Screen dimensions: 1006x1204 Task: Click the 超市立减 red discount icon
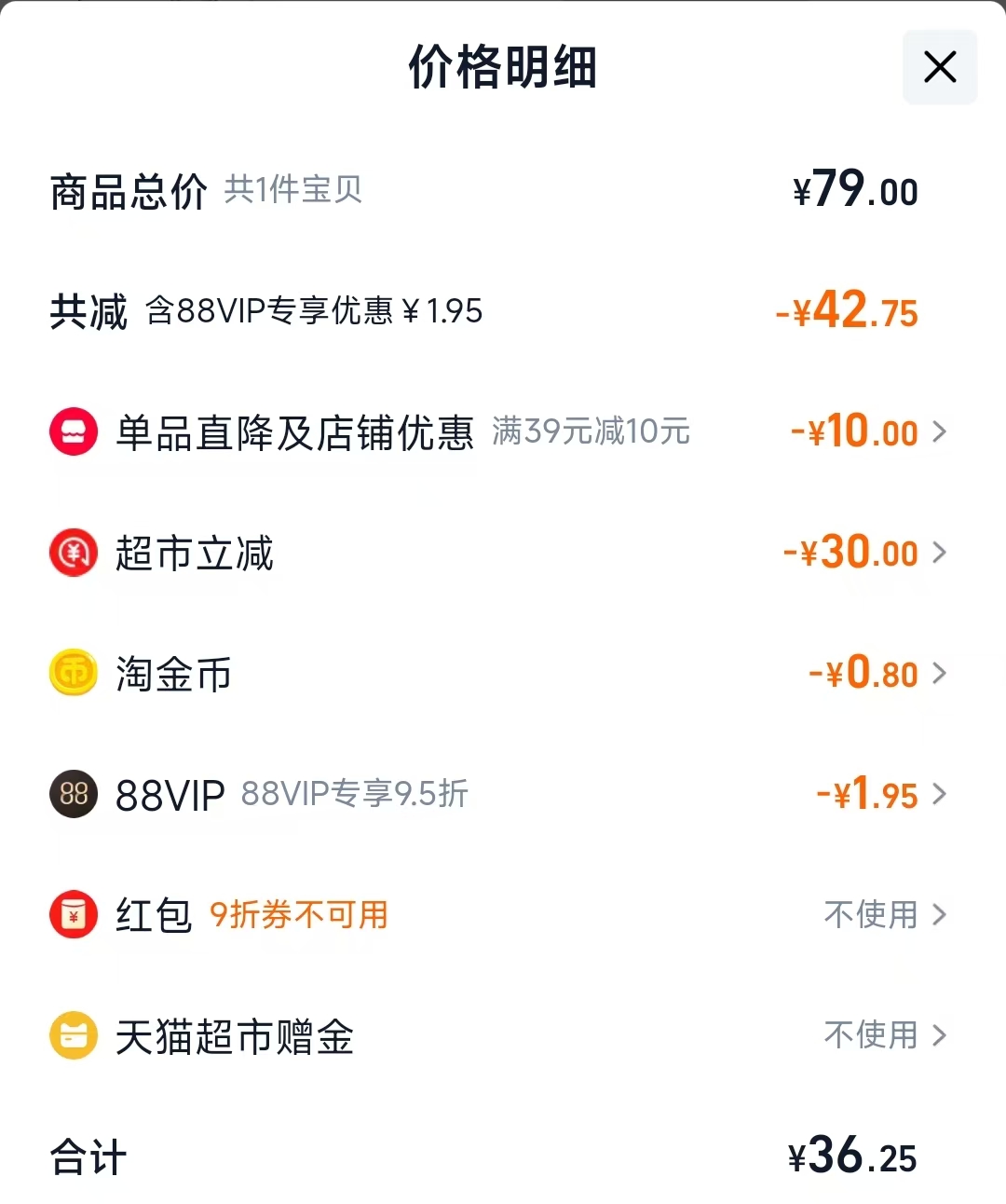[x=73, y=553]
